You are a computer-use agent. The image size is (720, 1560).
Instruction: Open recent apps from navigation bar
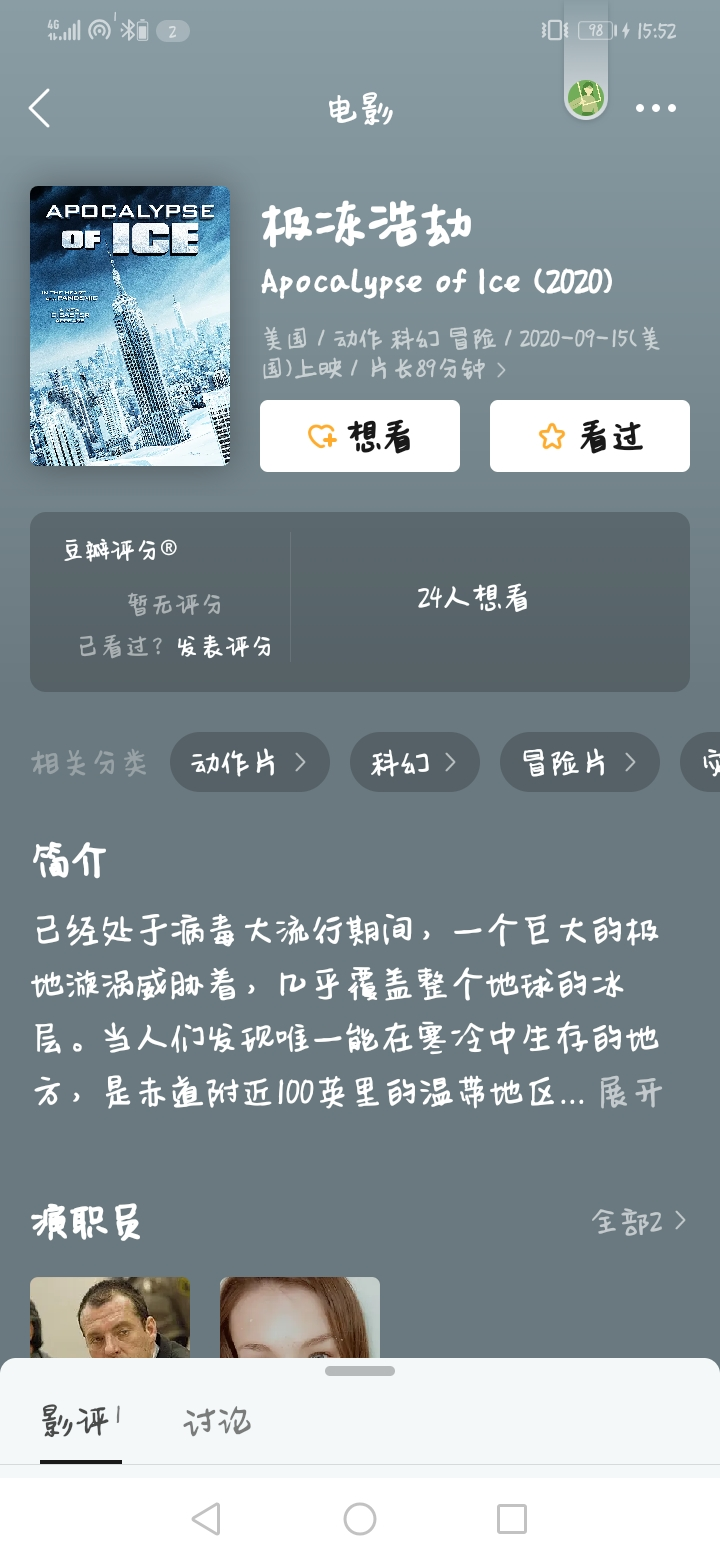coord(511,1519)
